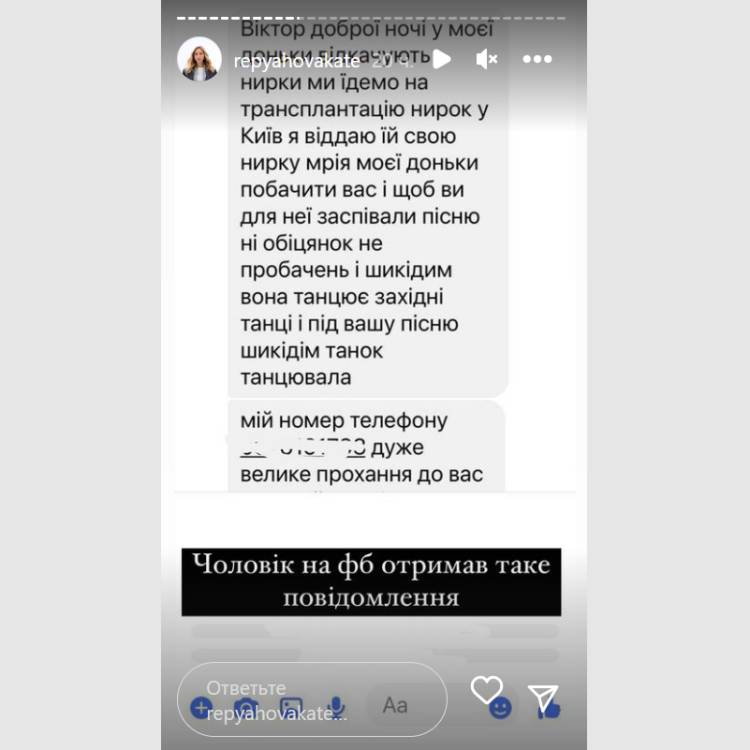Open the story overflow menu
The width and height of the screenshot is (750, 750).
(x=538, y=60)
